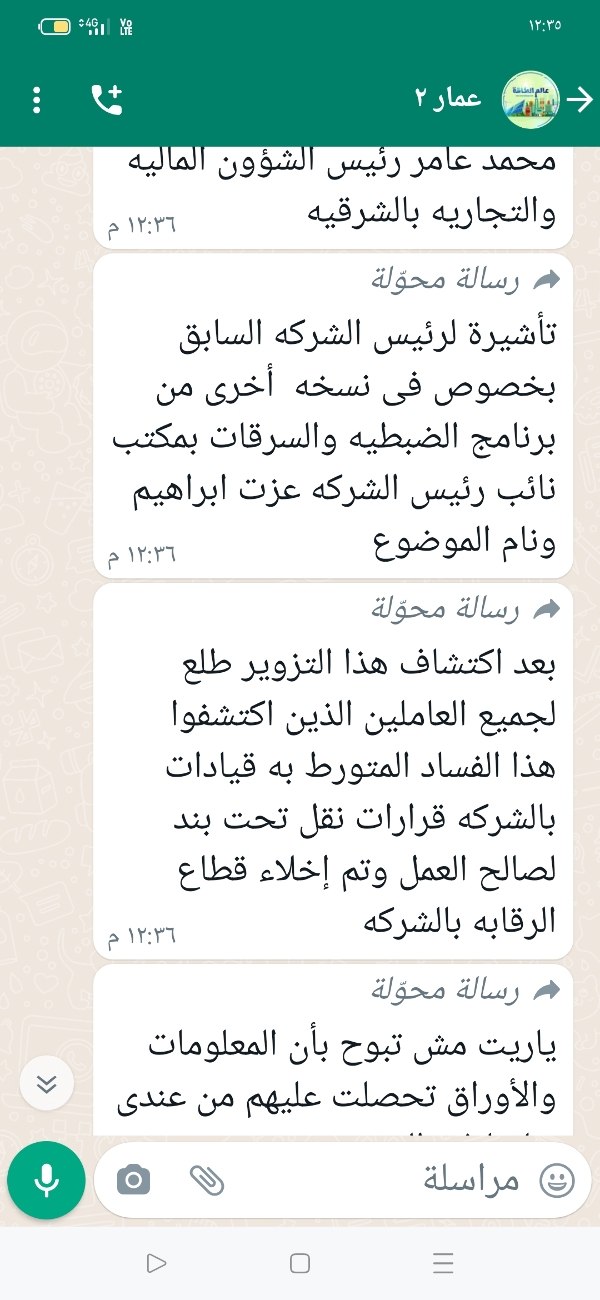Open the recent apps overview

[x=444, y=1264]
